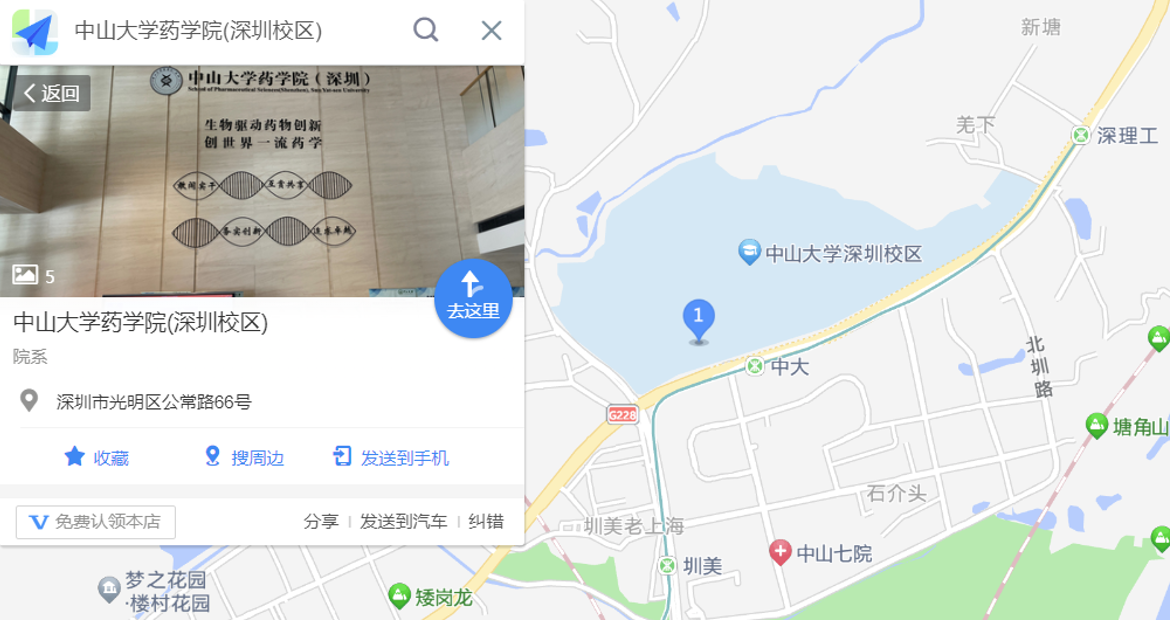Screen dimensions: 1170x620
Task: Start navigation with 去这里 button
Action: tap(473, 299)
